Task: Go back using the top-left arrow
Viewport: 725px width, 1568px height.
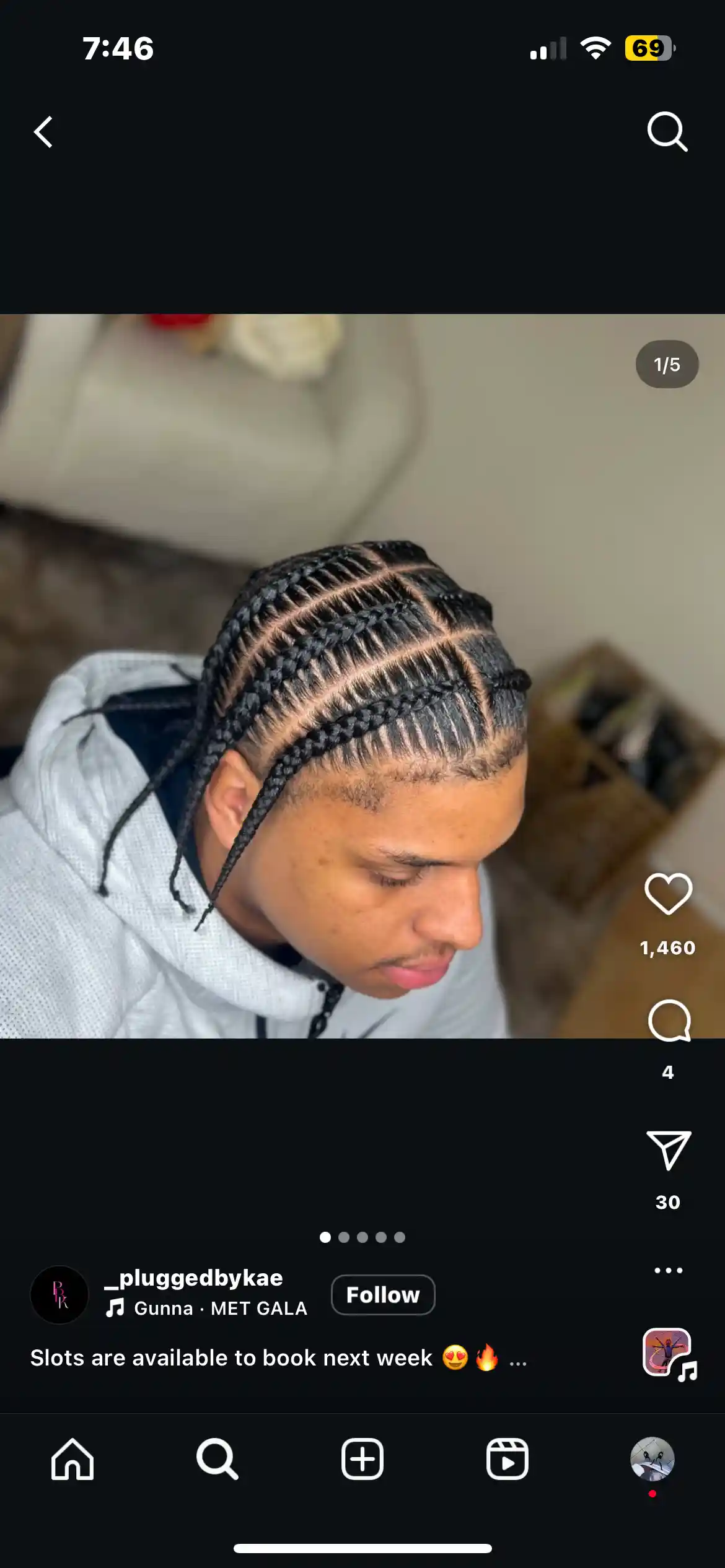Action: [x=43, y=132]
